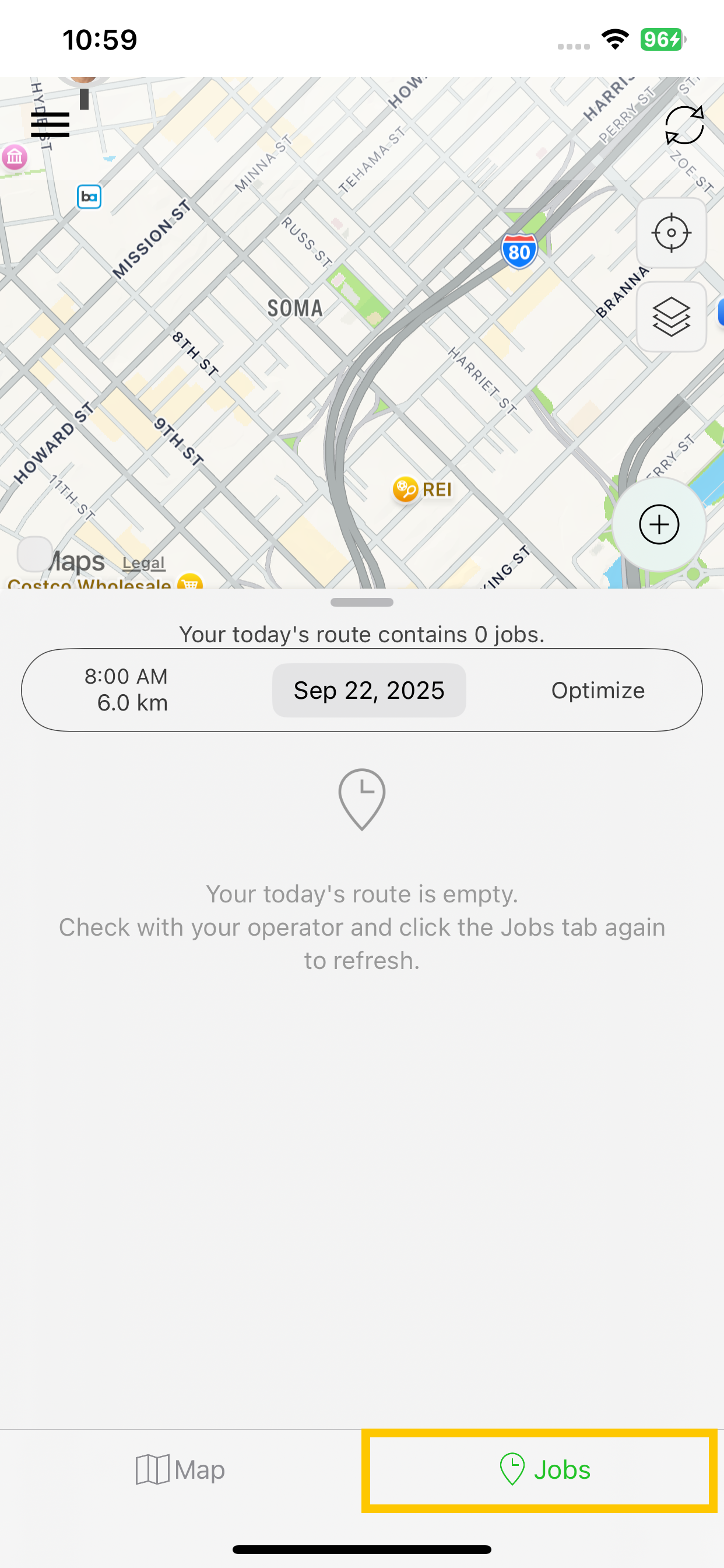The height and width of the screenshot is (1568, 724).
Task: Tap the round plus button
Action: [x=659, y=524]
